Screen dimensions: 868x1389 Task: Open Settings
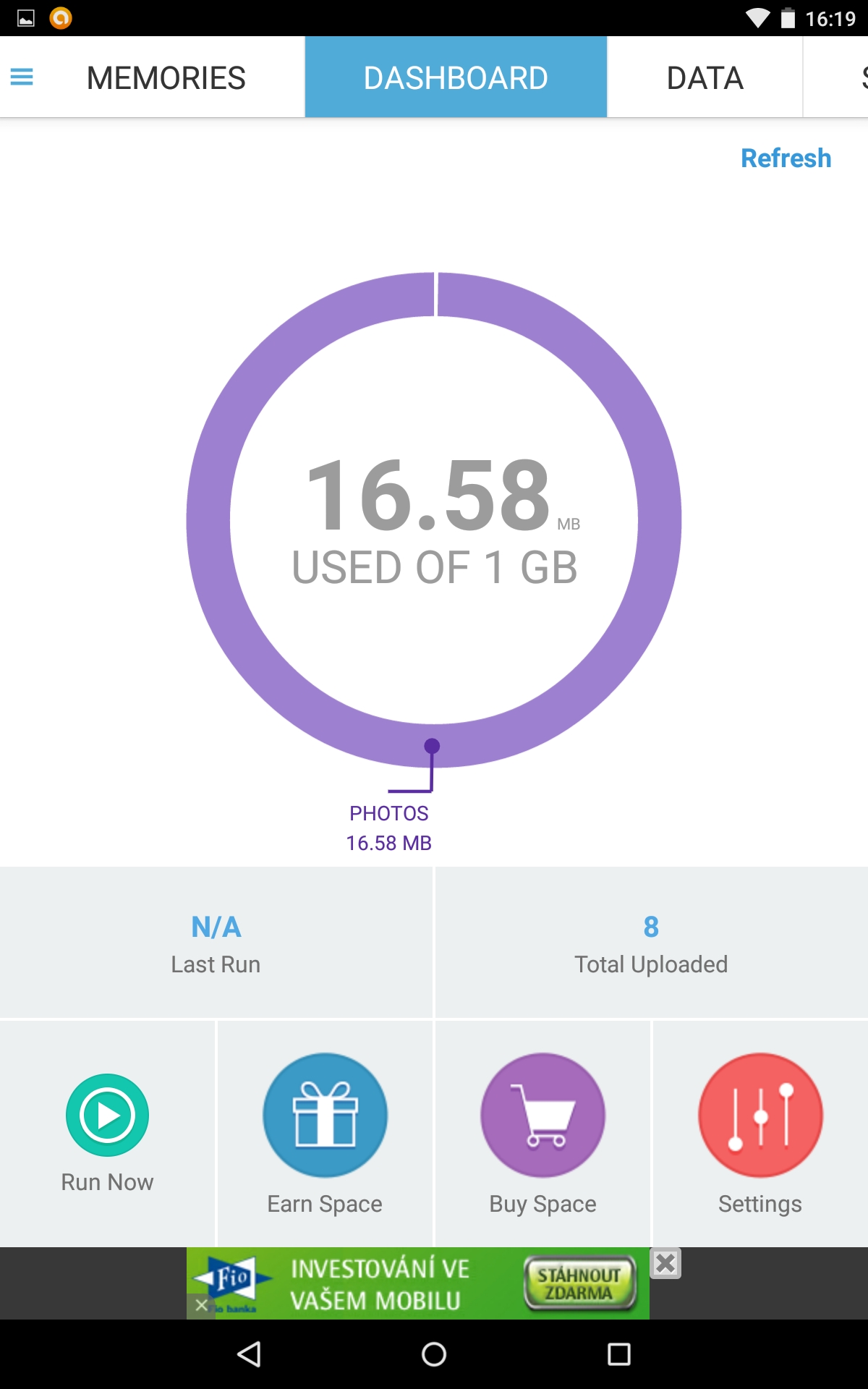click(760, 1133)
